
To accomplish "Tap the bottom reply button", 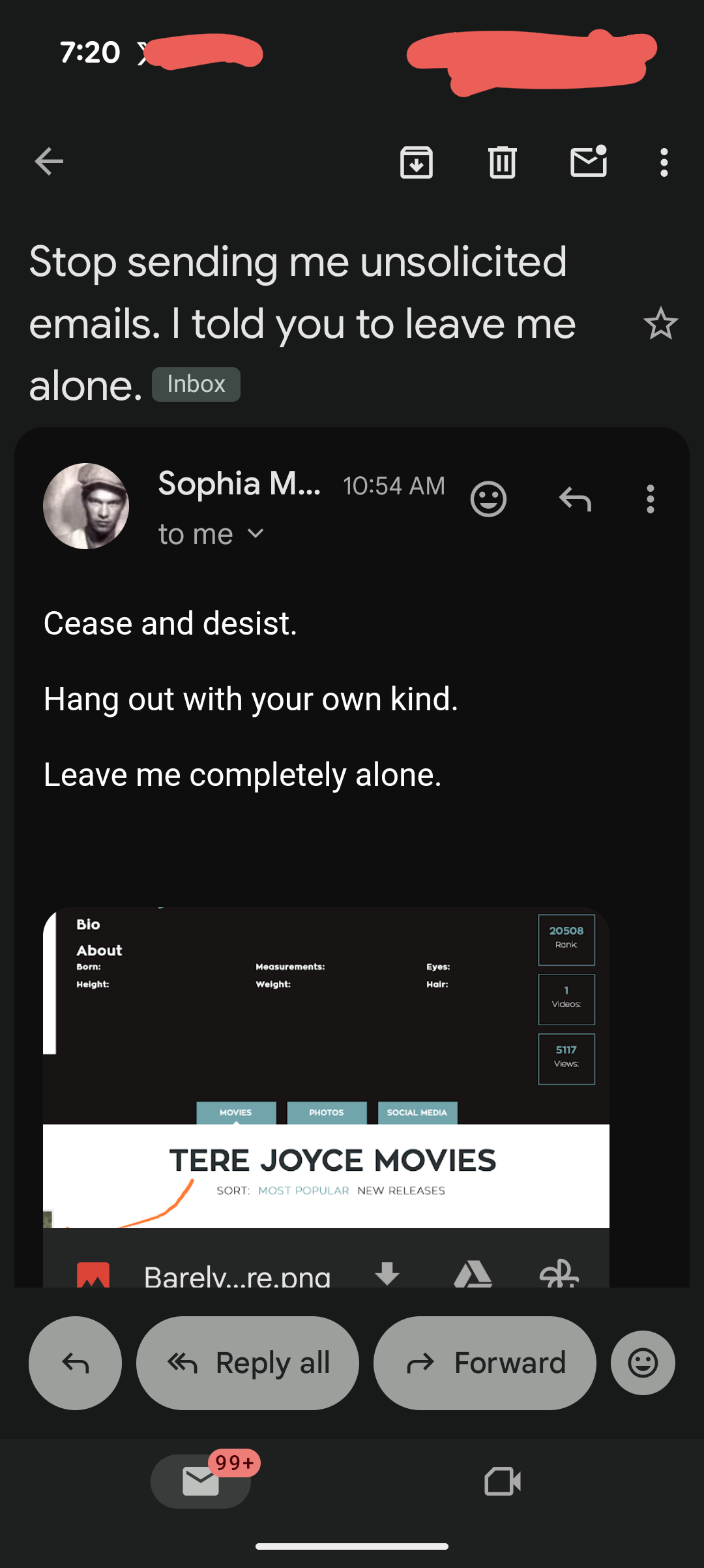I will point(75,1363).
